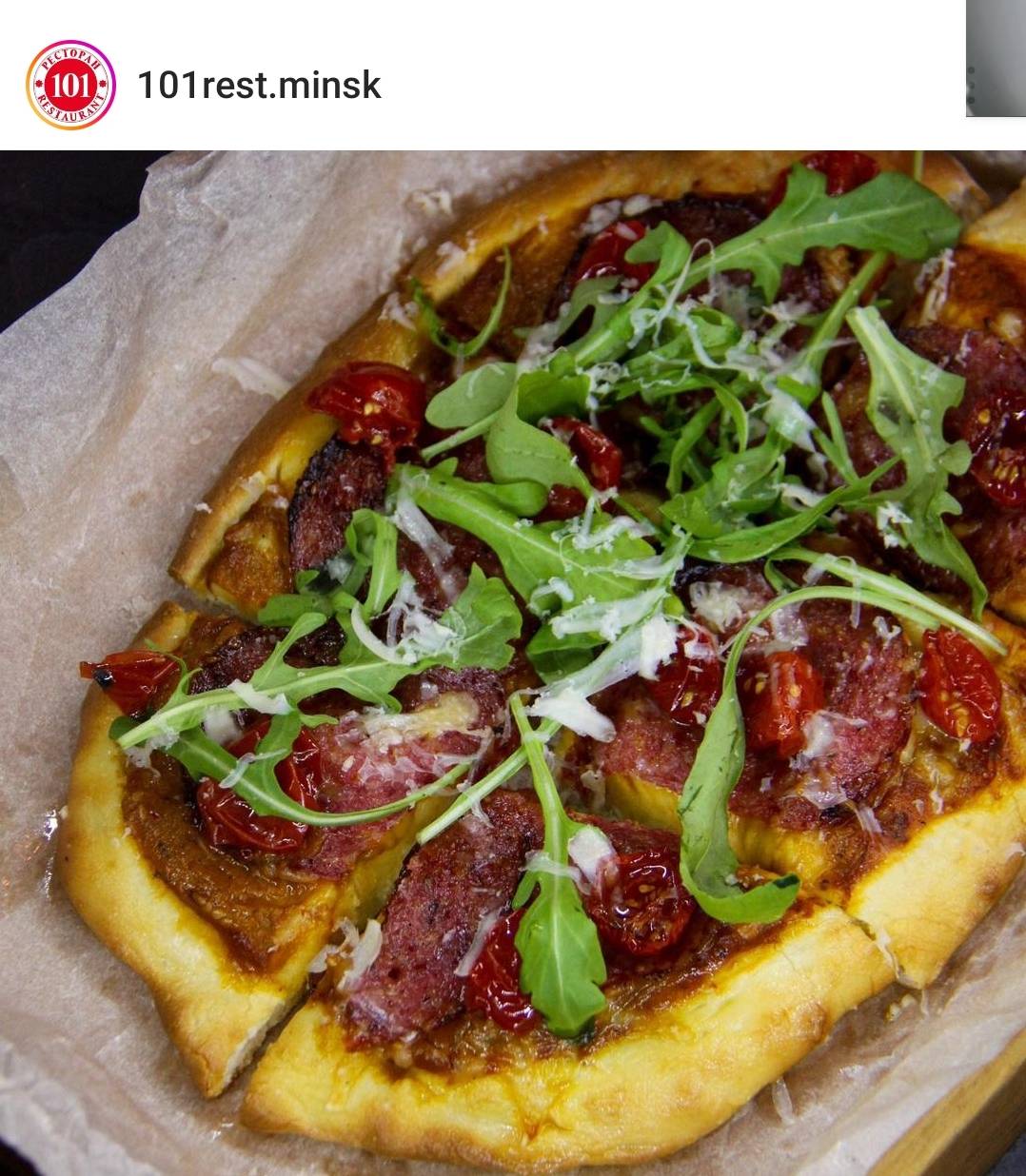Open the pizza post photo
Image resolution: width=1026 pixels, height=1176 pixels.
(513, 662)
